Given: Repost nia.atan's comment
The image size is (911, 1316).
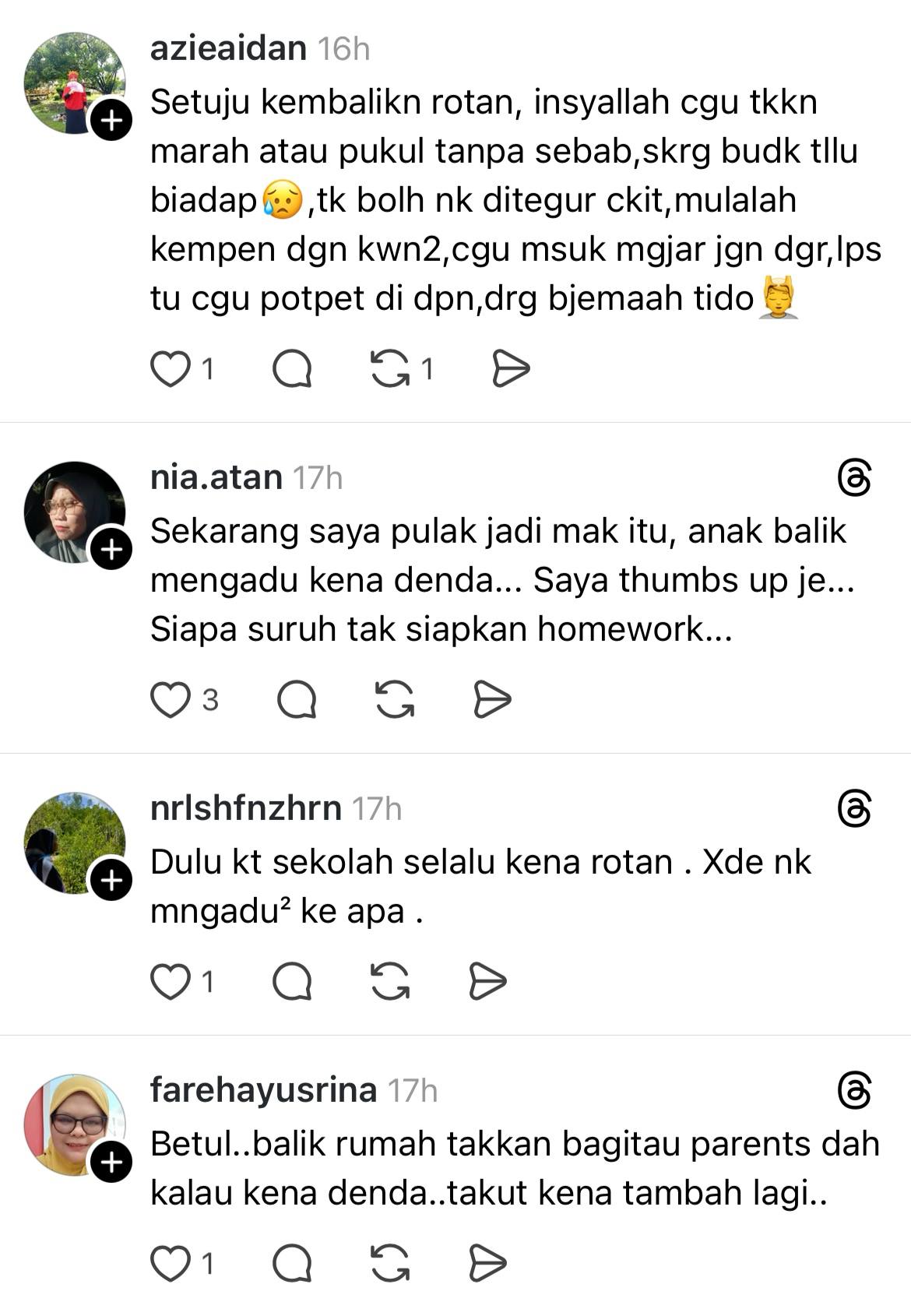Looking at the screenshot, I should point(395,699).
